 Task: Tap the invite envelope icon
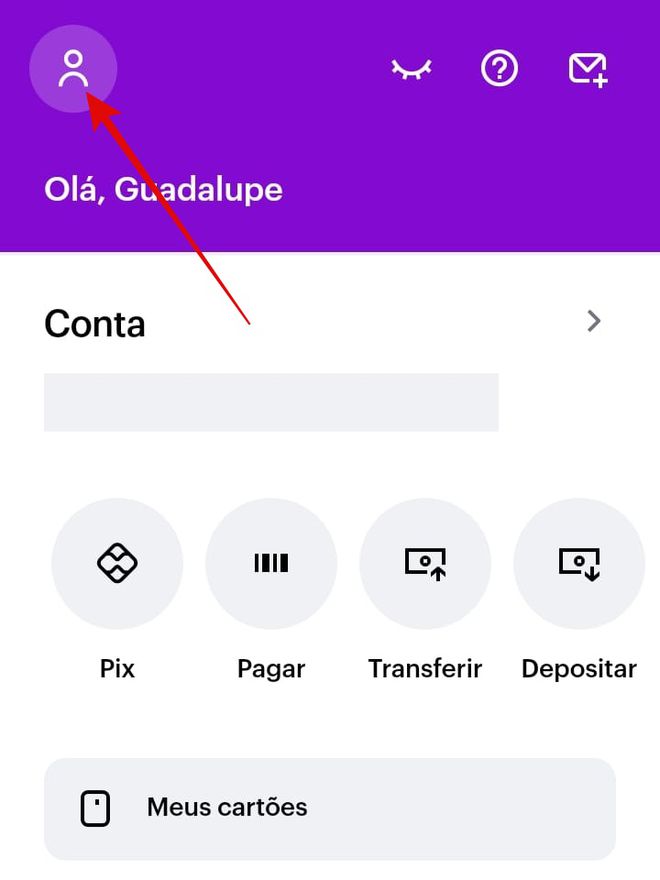[588, 69]
